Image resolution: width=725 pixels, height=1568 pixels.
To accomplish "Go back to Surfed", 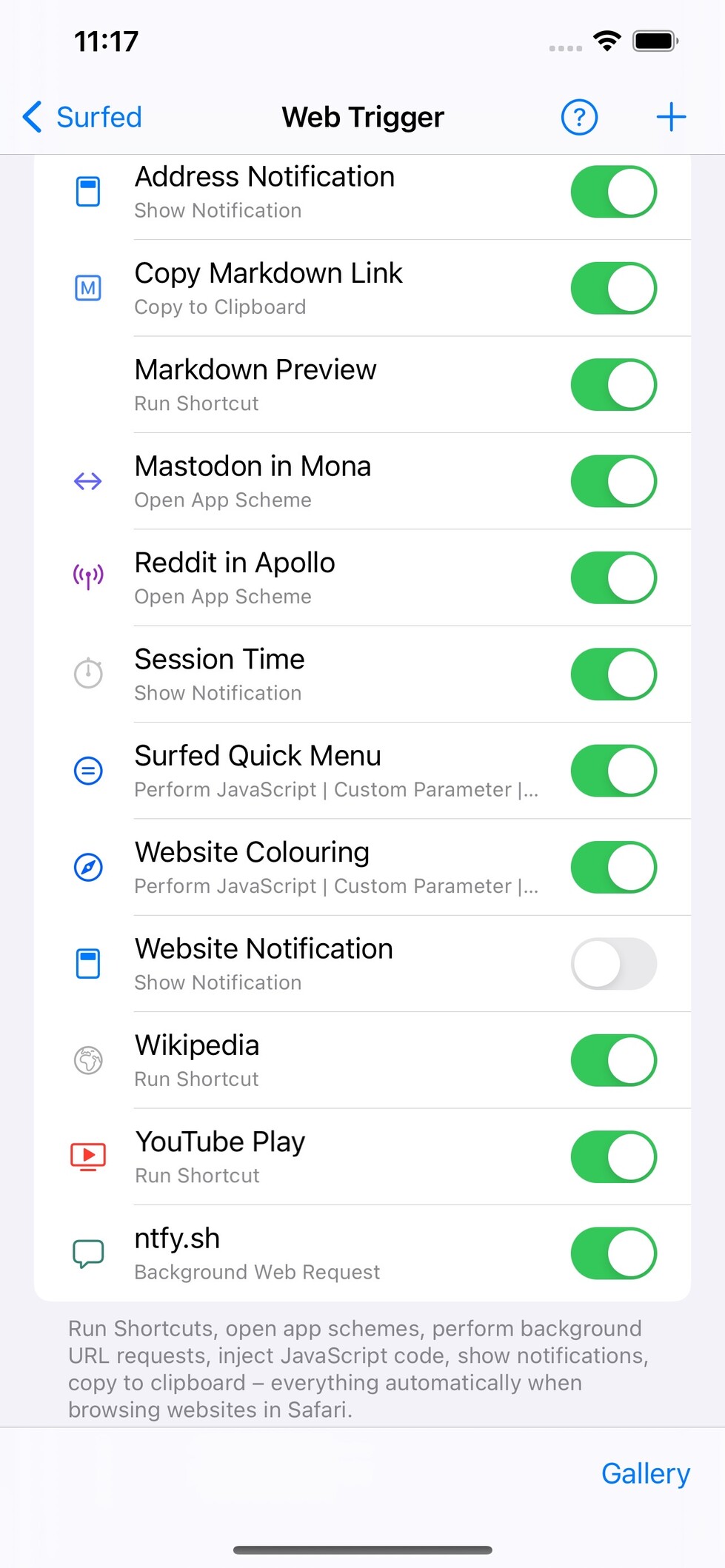I will [x=82, y=117].
